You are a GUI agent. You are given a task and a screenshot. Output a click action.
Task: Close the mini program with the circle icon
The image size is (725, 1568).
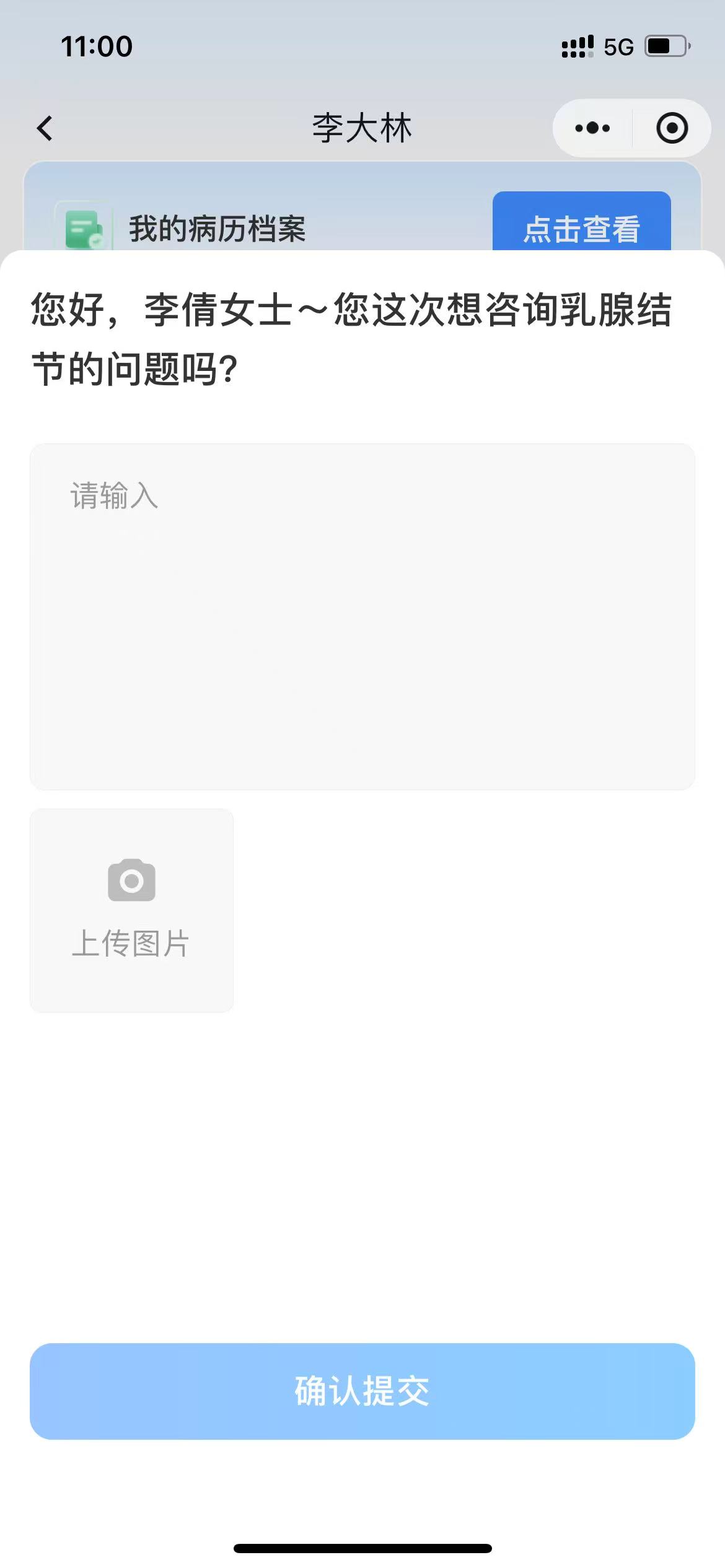click(x=672, y=128)
